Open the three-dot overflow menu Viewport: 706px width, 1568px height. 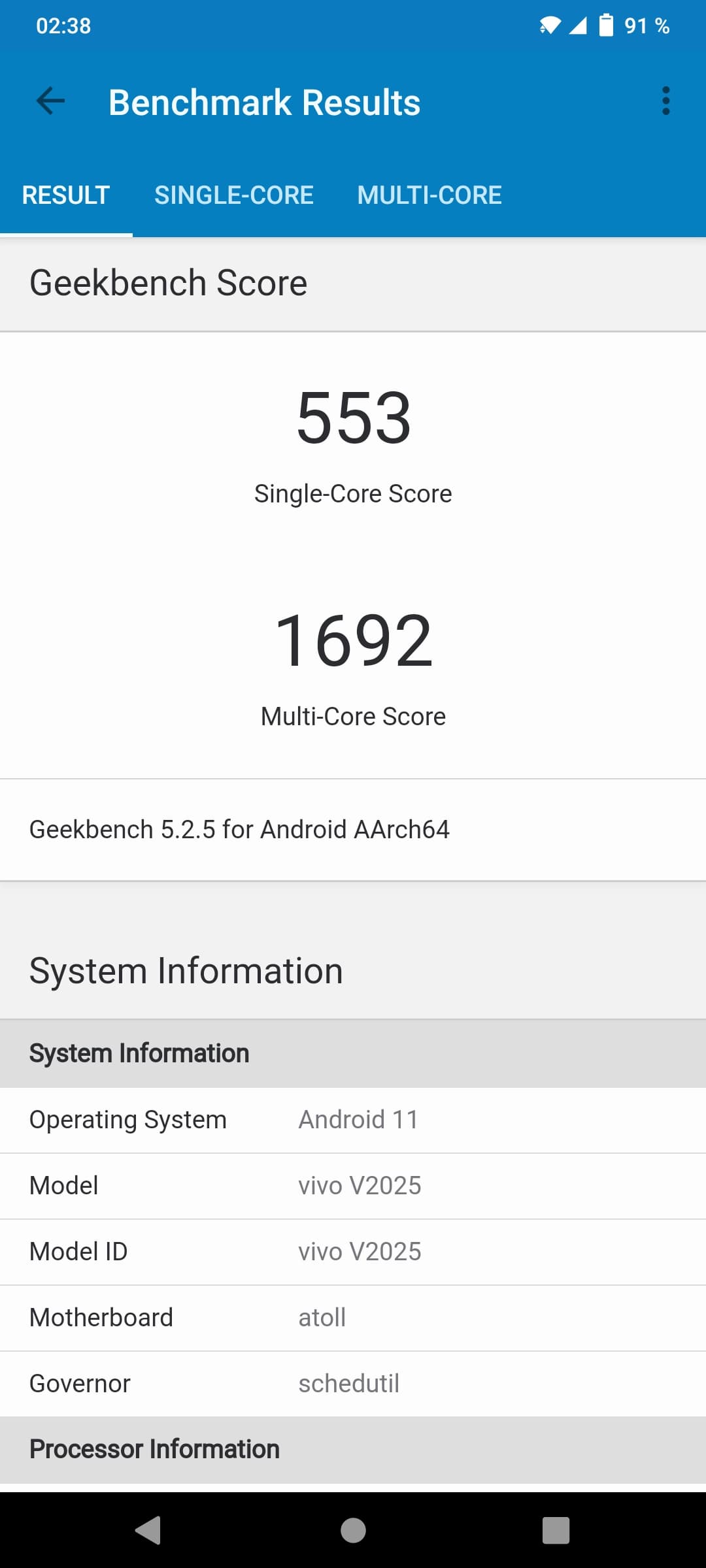coord(665,101)
